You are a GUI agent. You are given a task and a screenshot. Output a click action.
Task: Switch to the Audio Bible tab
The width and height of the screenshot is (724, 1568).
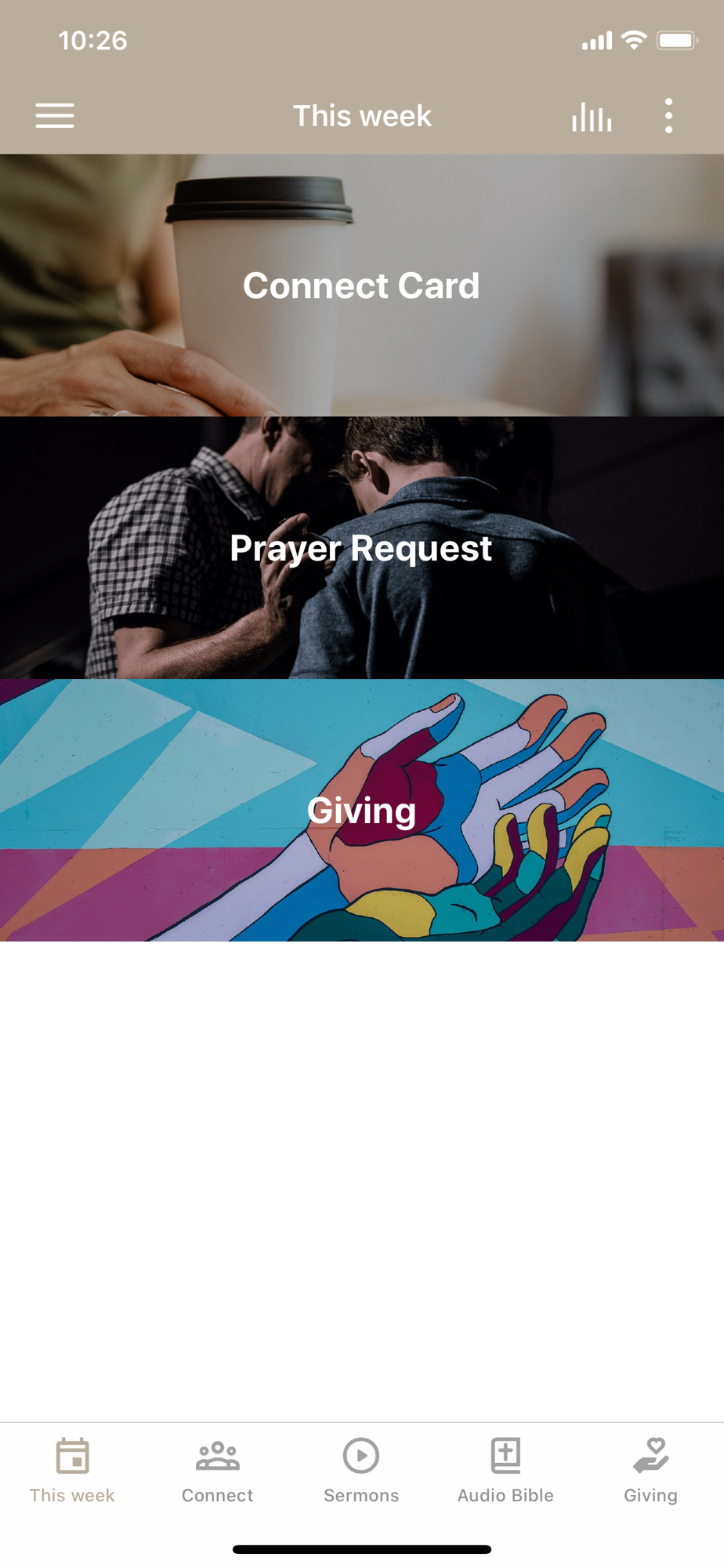[x=505, y=1471]
